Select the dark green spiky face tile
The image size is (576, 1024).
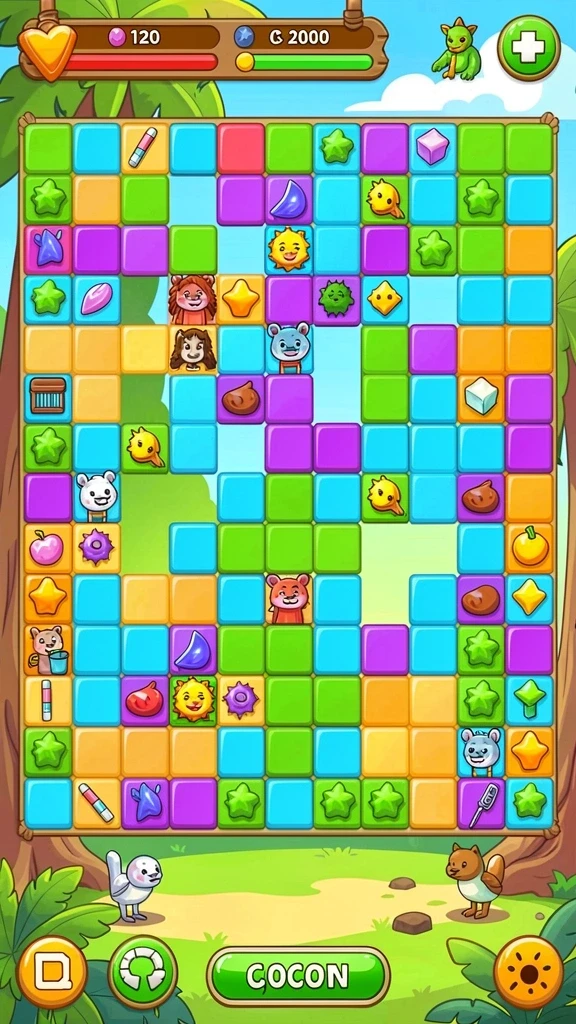pos(336,298)
